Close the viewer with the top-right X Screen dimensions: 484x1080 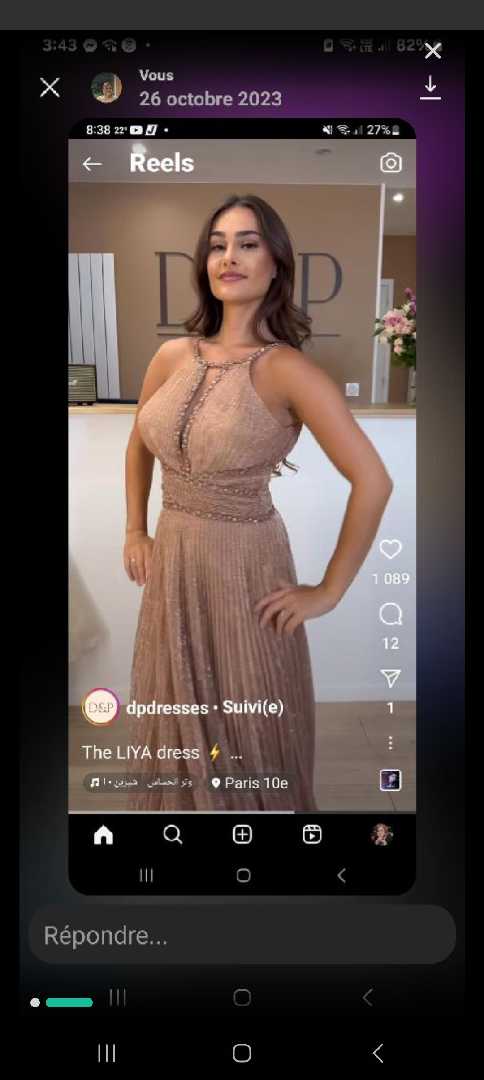tap(433, 50)
